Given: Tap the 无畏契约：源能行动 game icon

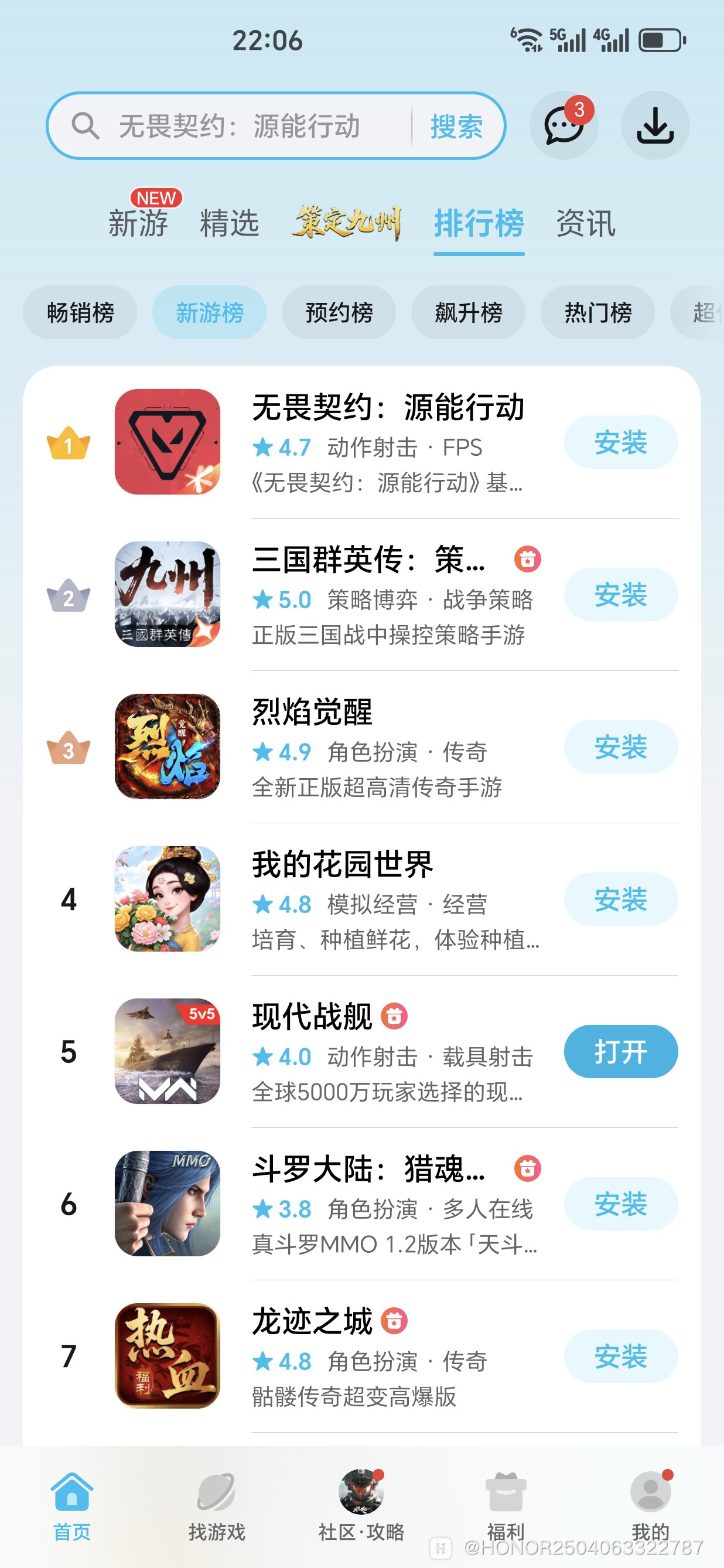Looking at the screenshot, I should pos(168,442).
